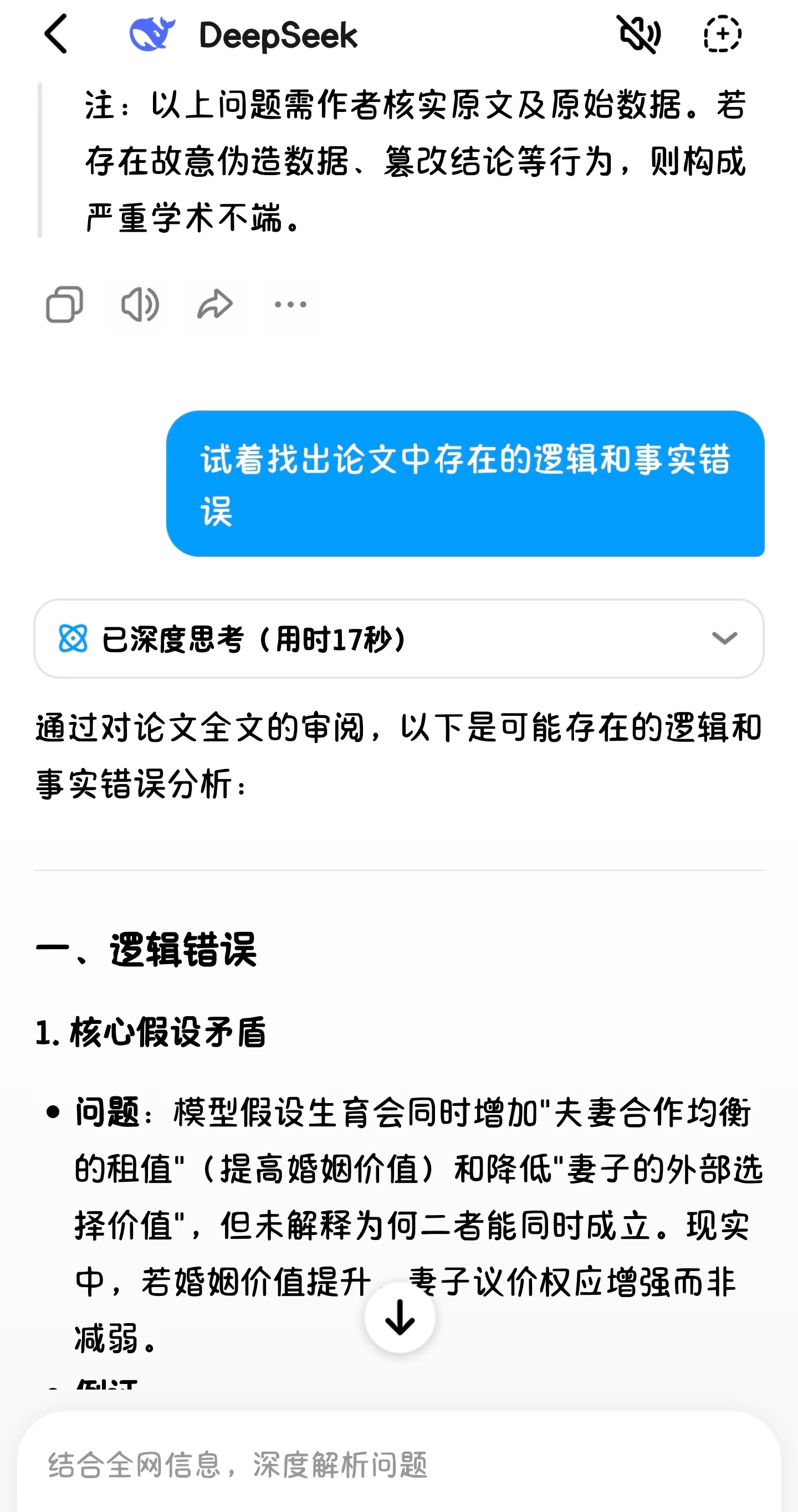Start a new chat with the plus icon

722,34
